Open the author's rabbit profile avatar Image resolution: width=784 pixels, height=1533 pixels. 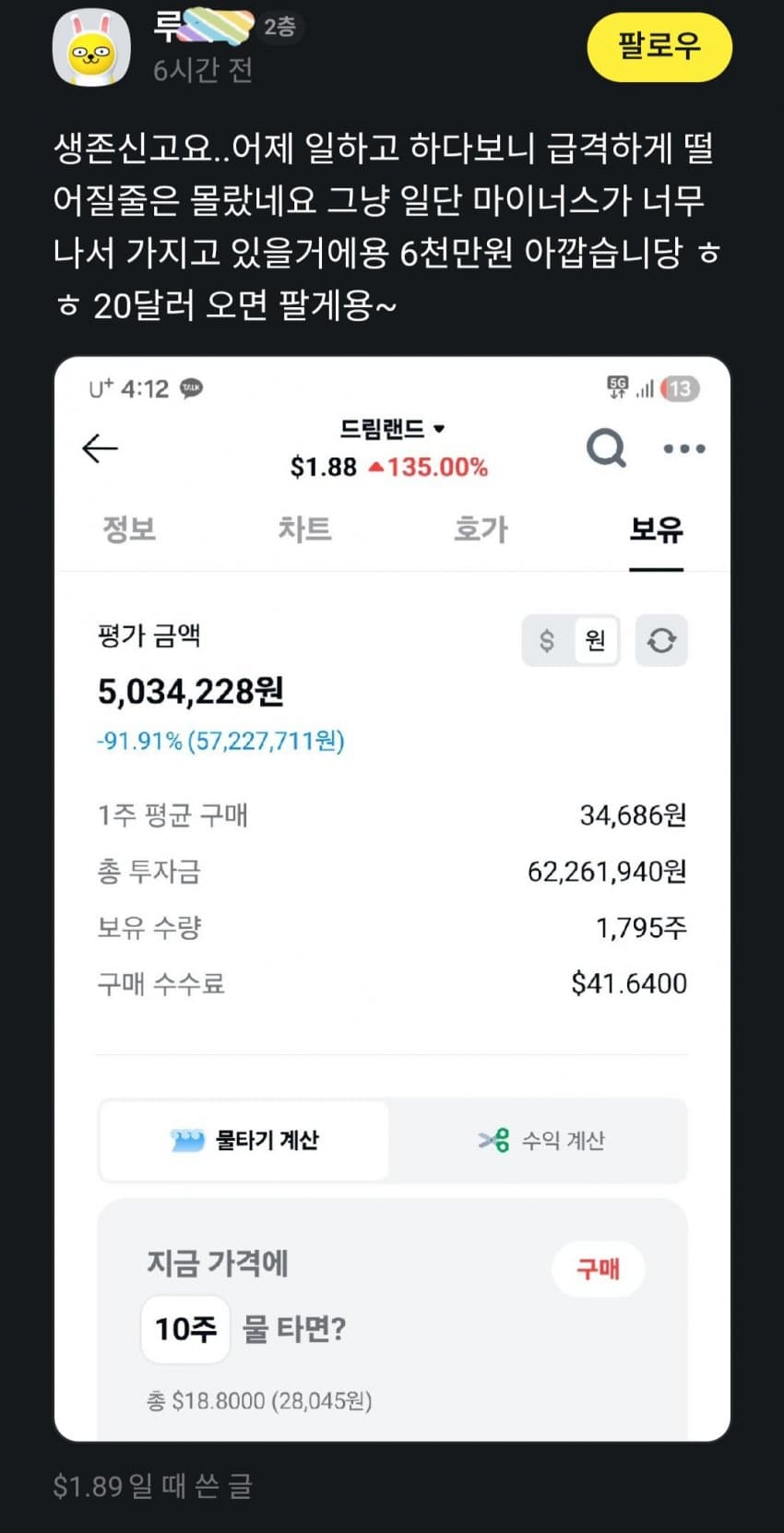coord(91,47)
